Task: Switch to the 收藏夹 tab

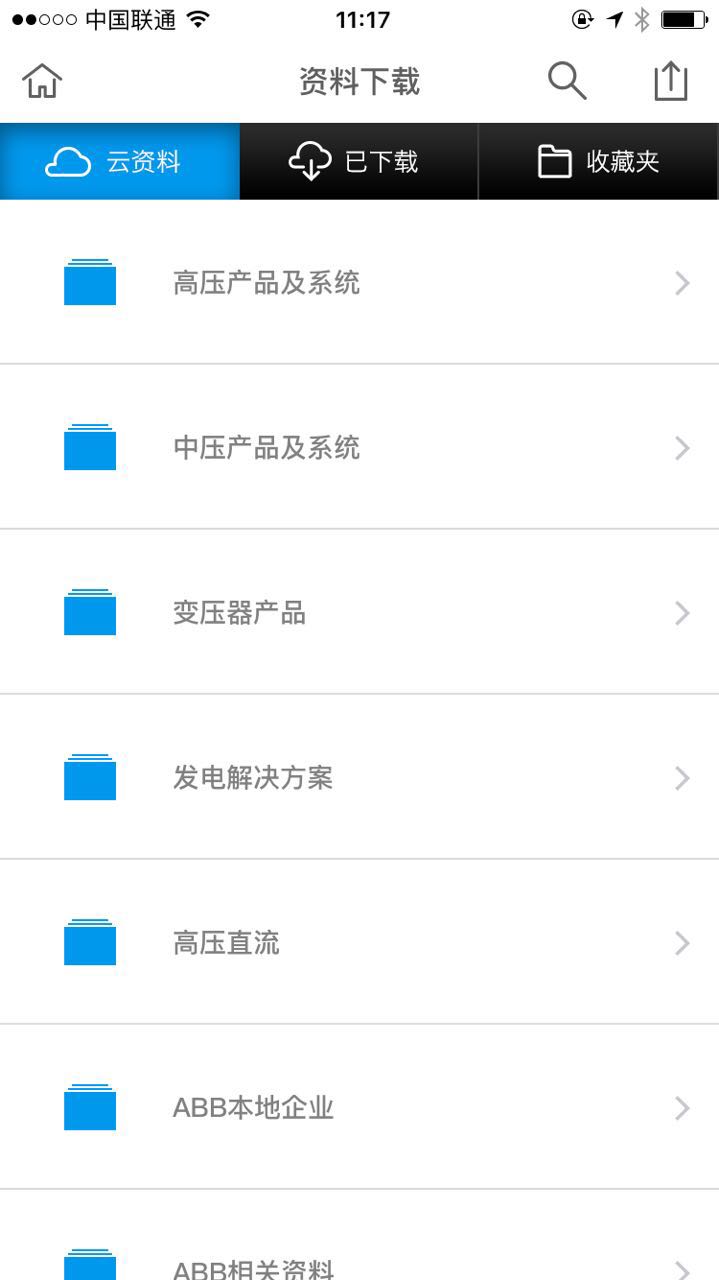Action: coord(599,162)
